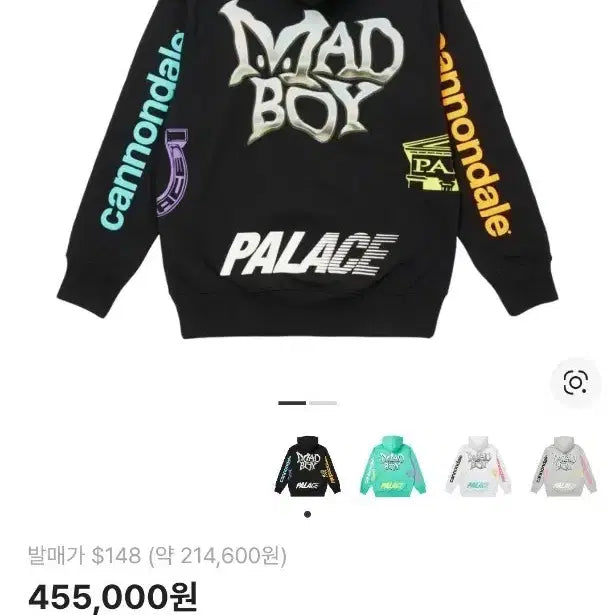Open the image search lens icon
The image size is (615, 615).
click(575, 382)
